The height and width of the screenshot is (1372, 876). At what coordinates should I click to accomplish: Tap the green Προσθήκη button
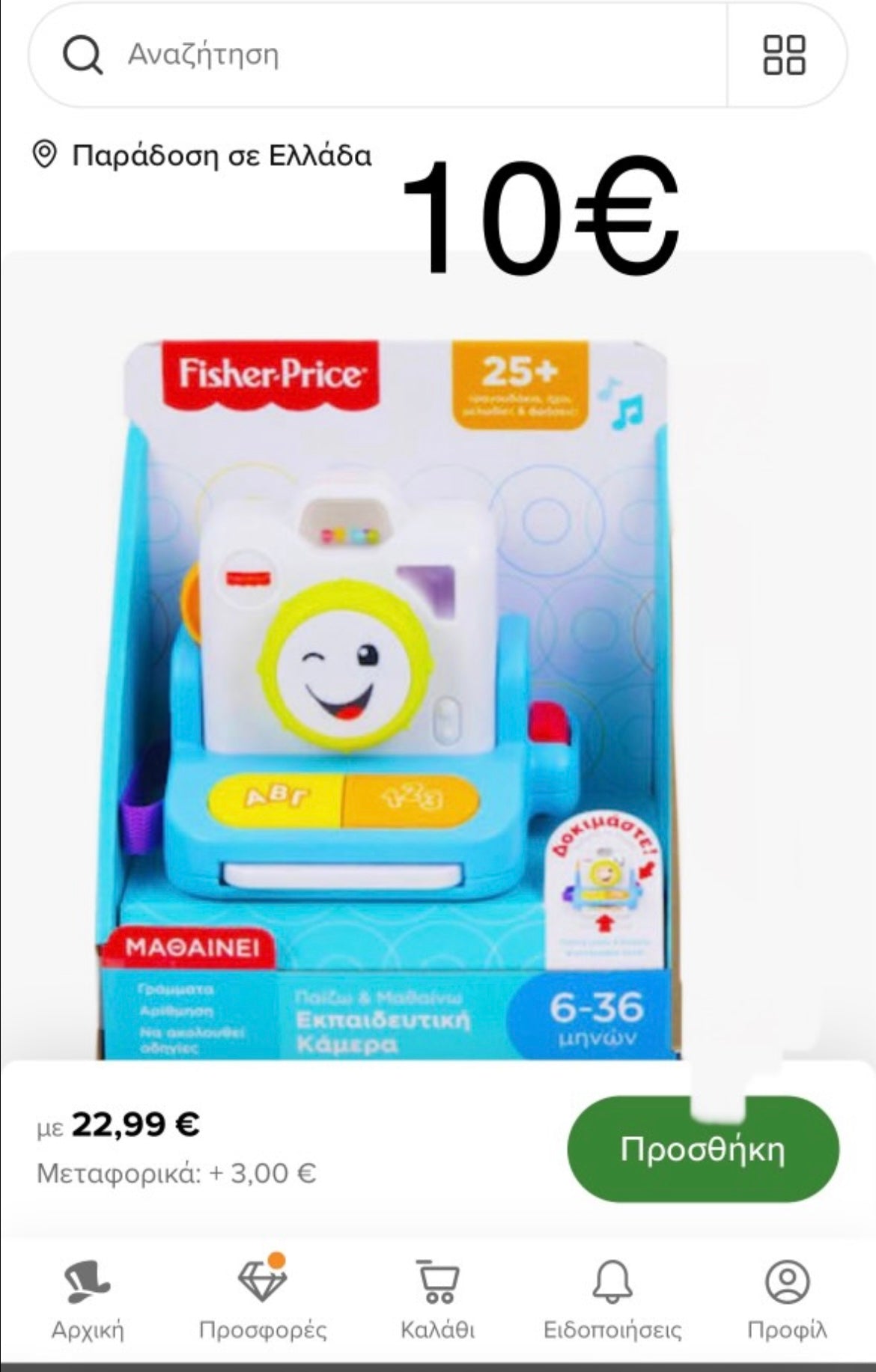coord(702,1149)
